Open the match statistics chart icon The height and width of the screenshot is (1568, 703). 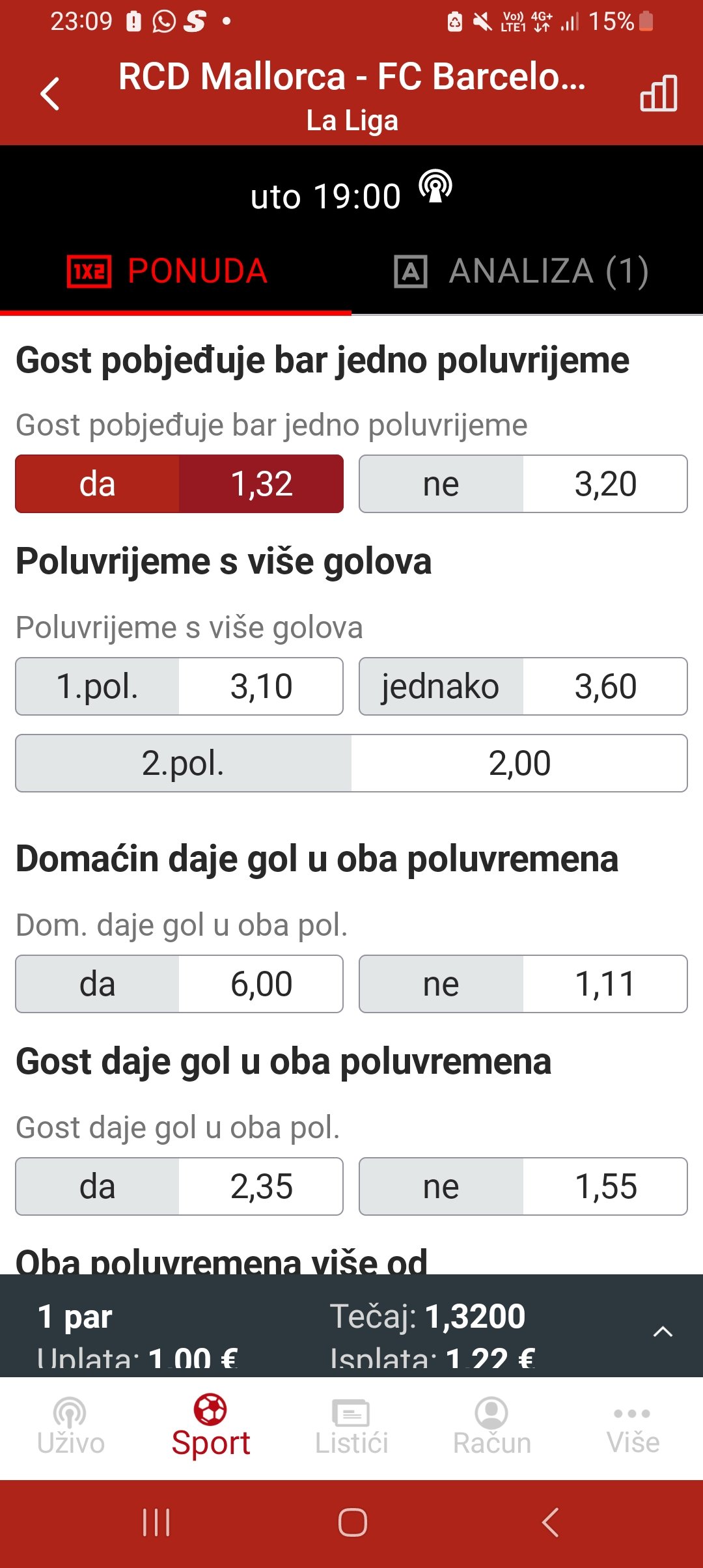tap(658, 94)
